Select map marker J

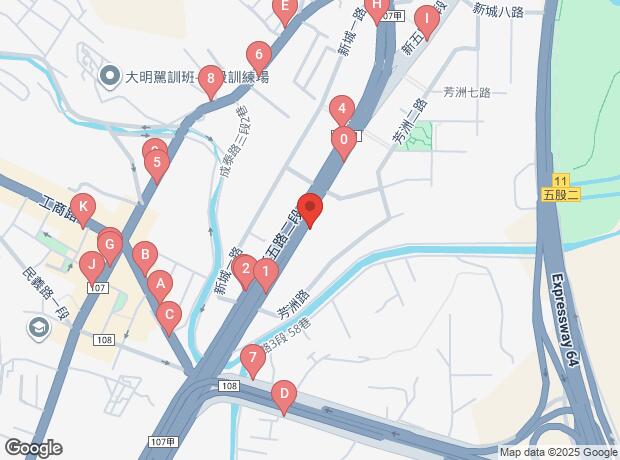point(91,266)
